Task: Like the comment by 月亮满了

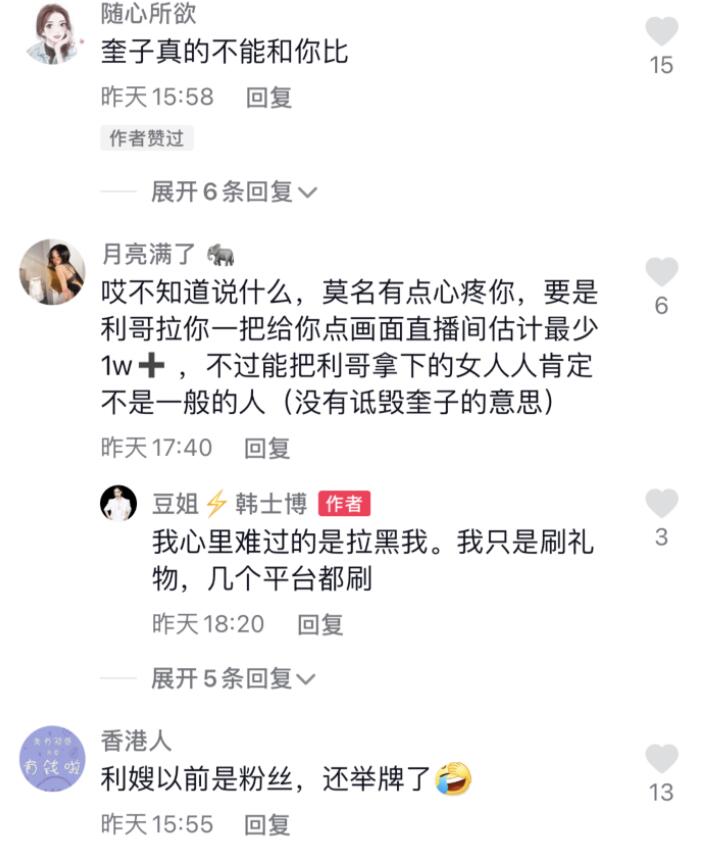Action: click(661, 273)
